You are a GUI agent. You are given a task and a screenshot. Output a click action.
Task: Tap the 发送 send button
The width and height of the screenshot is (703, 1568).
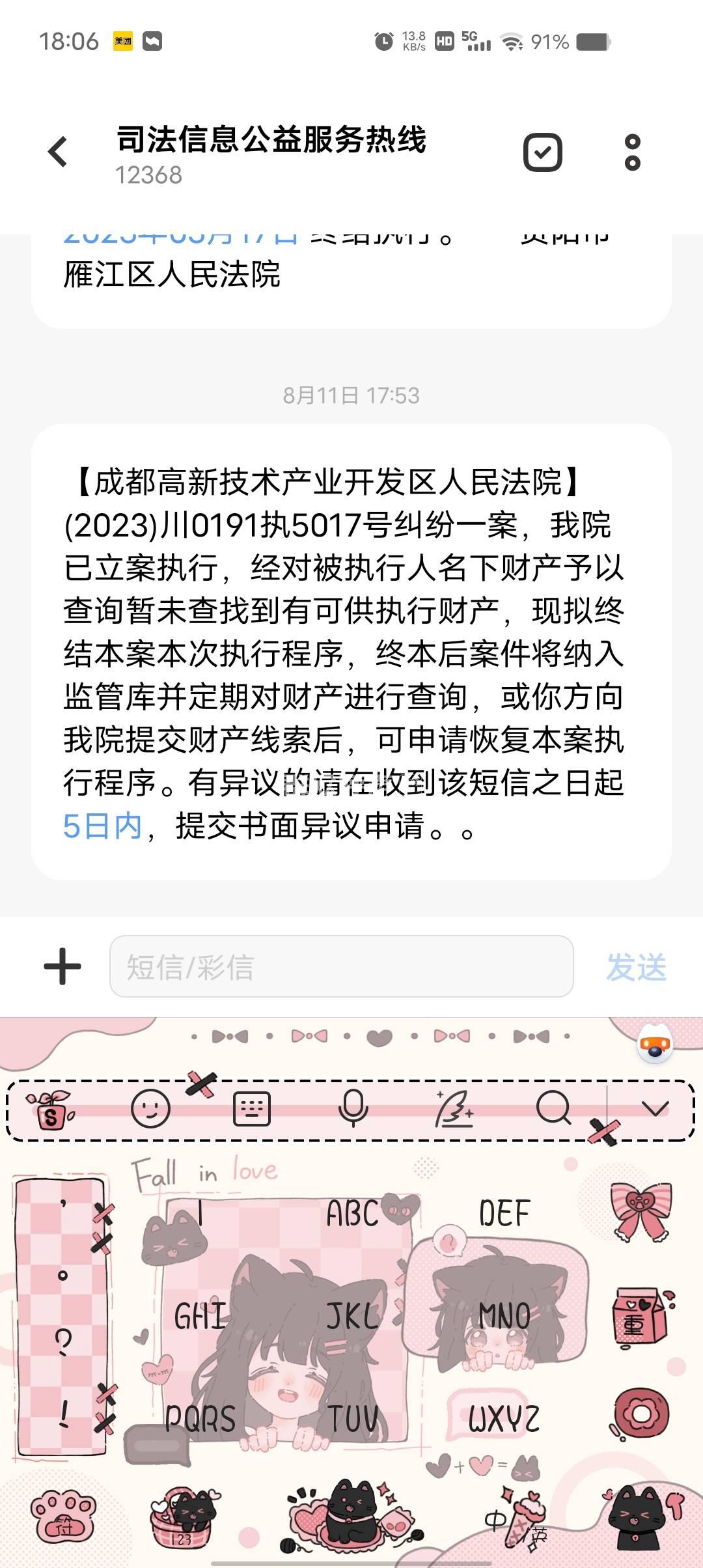coord(636,966)
